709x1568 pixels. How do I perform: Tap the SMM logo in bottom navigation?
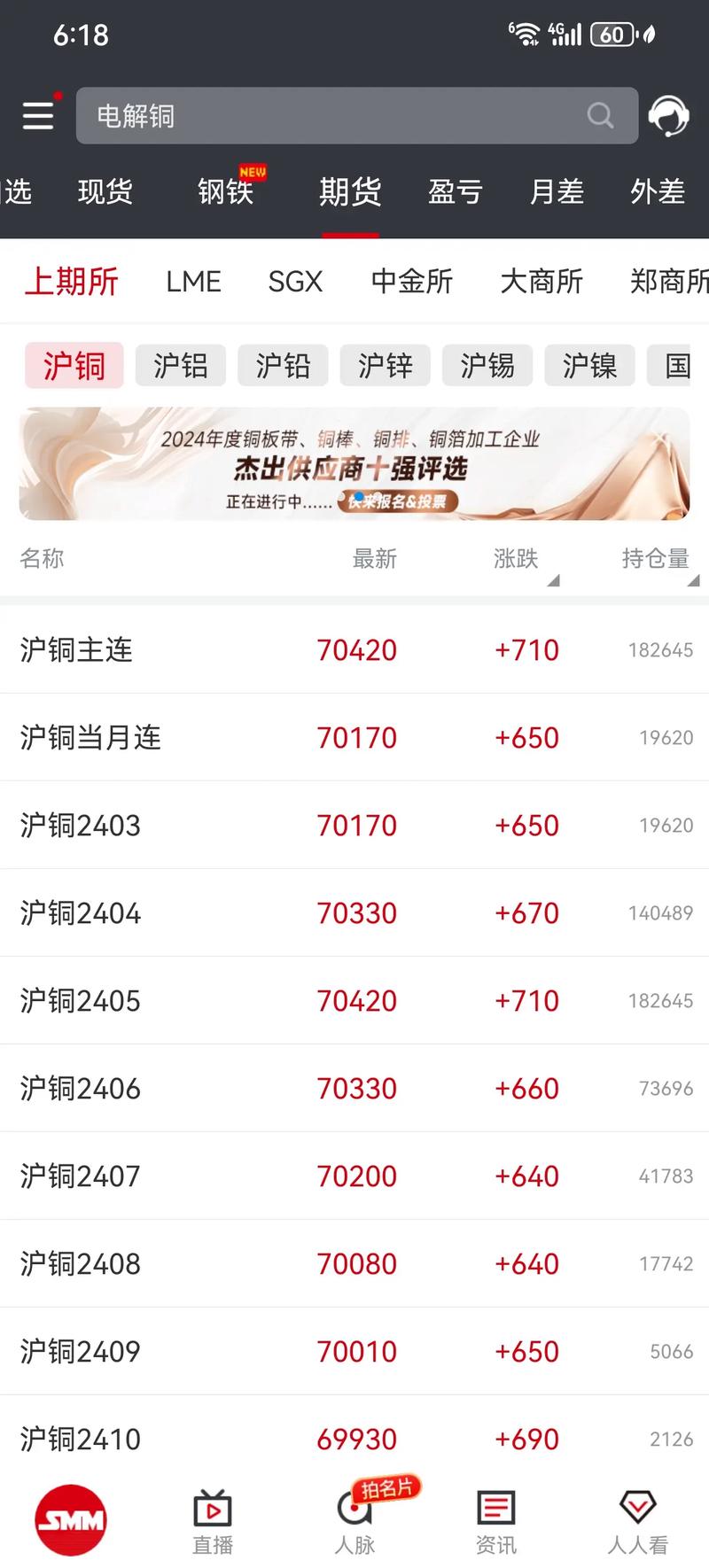[x=71, y=1518]
